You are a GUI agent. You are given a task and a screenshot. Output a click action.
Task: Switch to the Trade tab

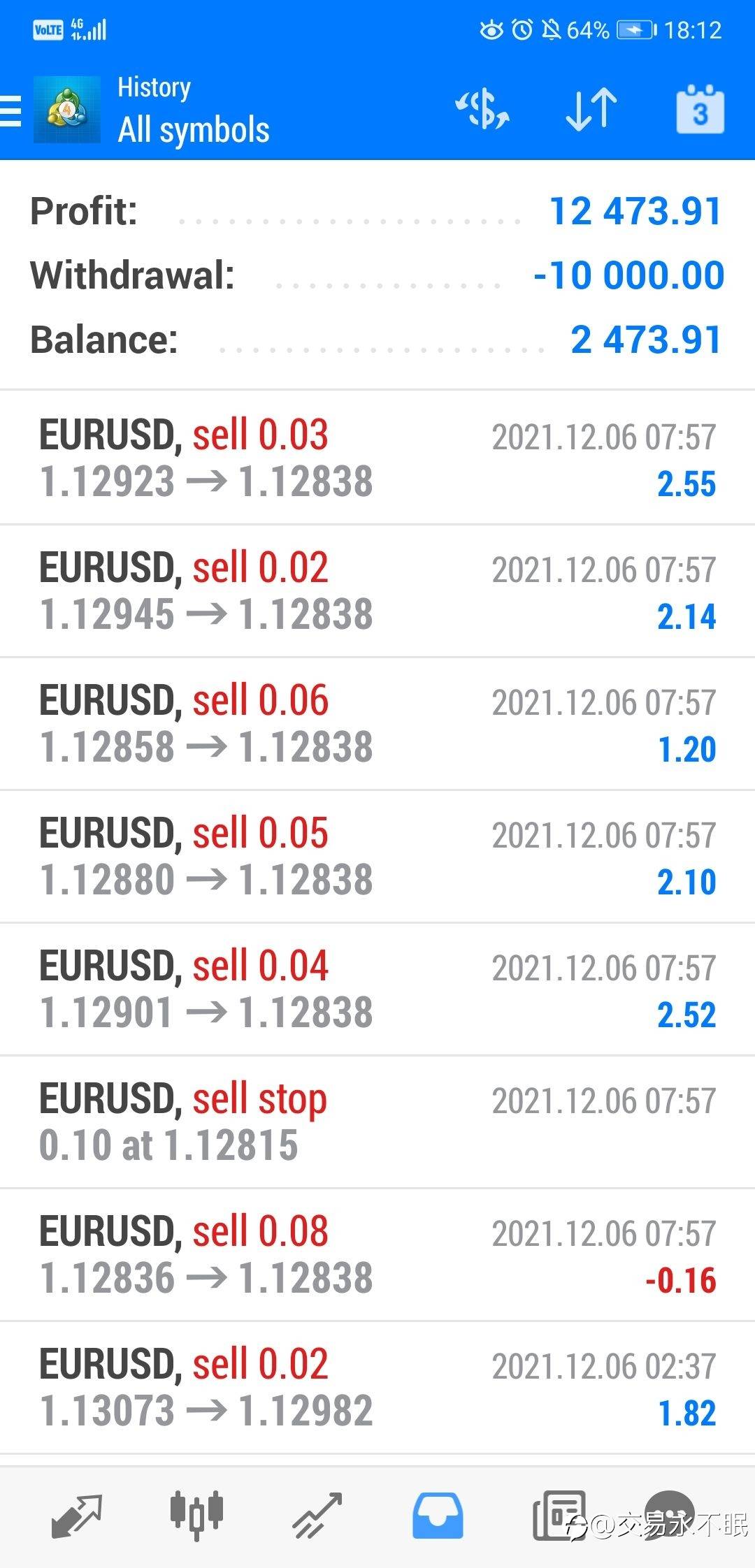[317, 1516]
